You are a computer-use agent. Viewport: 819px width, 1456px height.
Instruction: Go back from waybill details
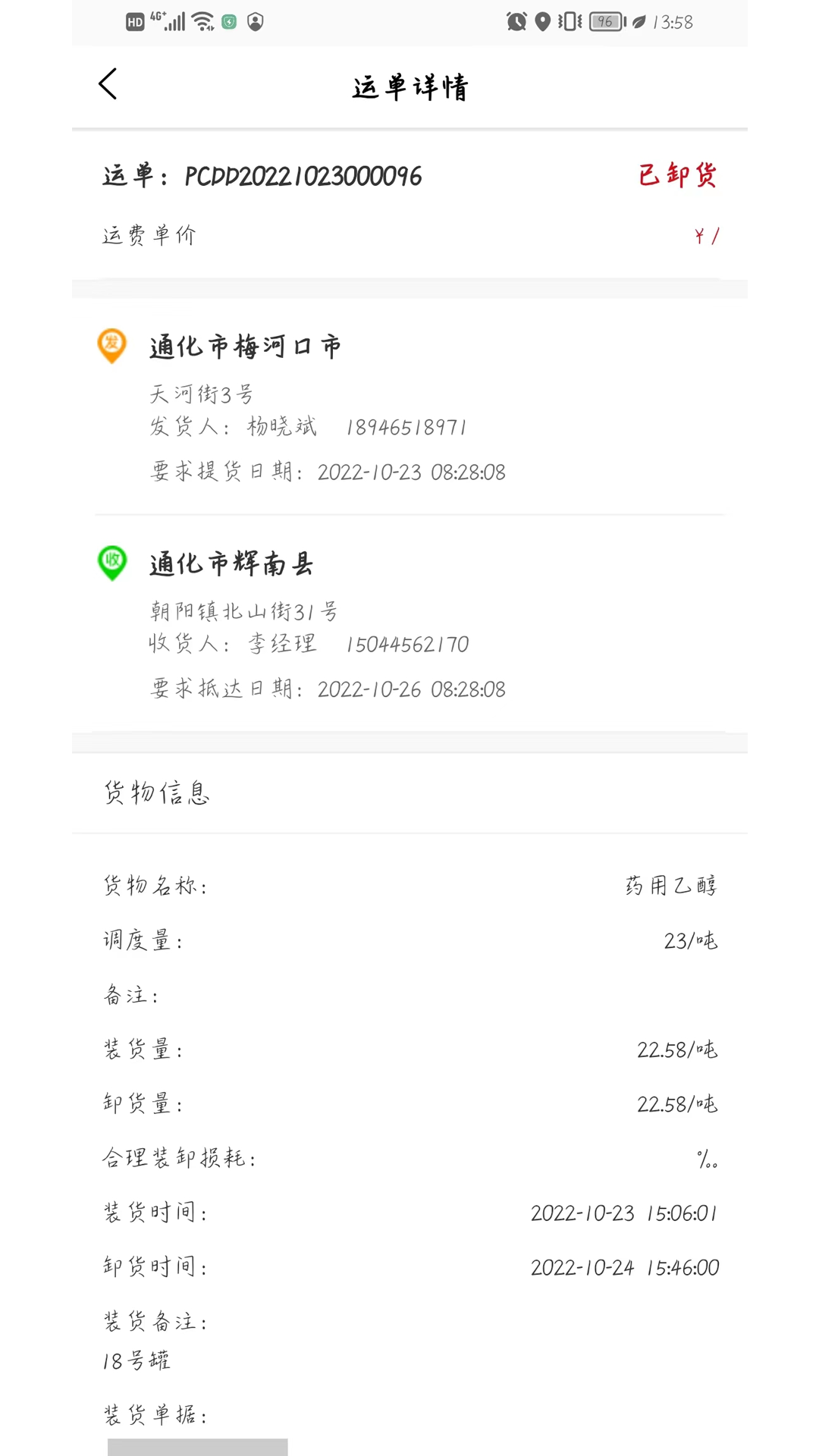[x=108, y=84]
